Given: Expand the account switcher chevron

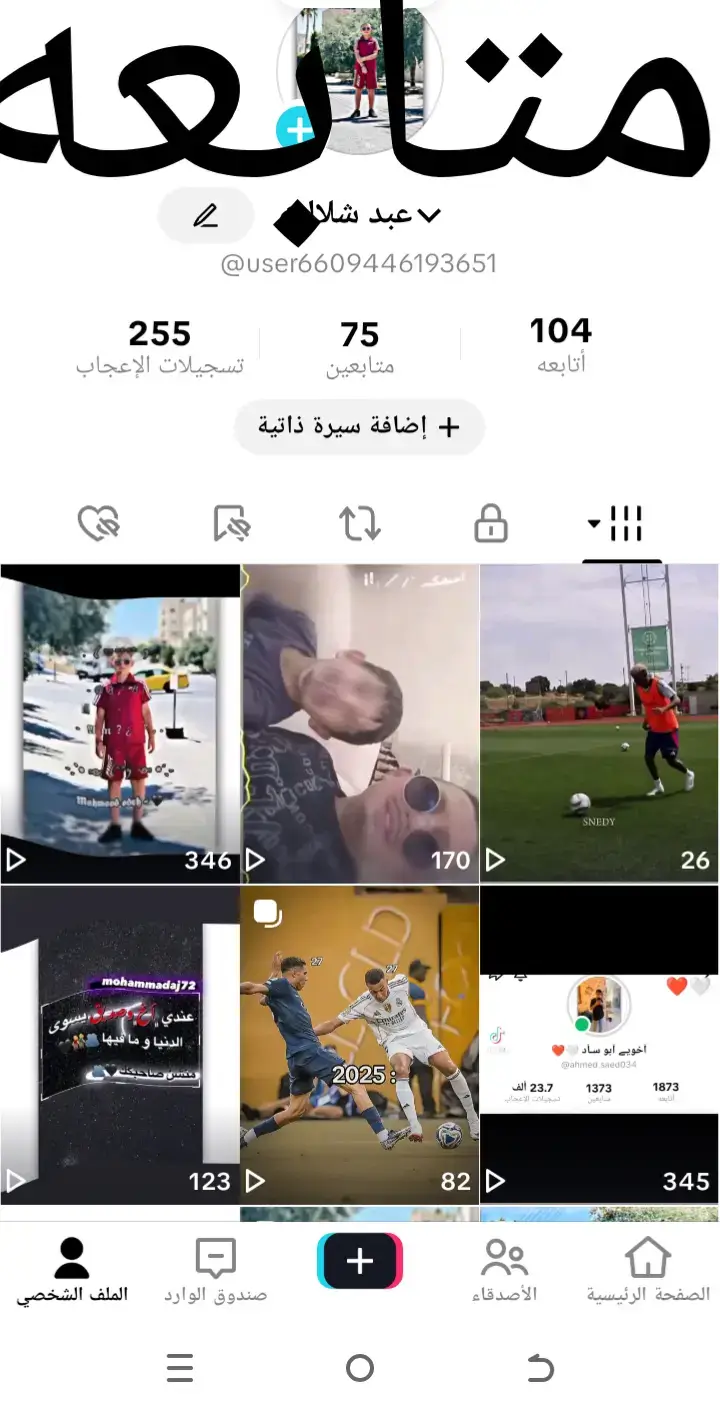Looking at the screenshot, I should tap(429, 215).
